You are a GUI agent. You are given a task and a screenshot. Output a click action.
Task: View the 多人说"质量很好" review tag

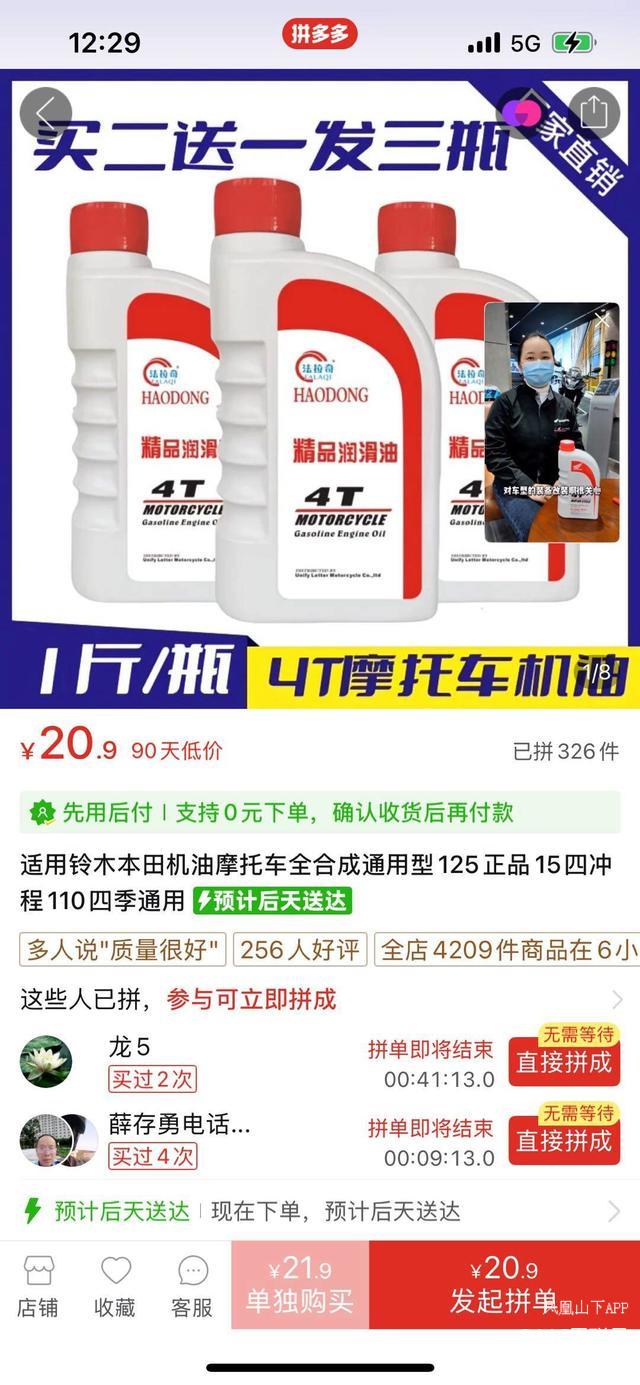point(123,949)
